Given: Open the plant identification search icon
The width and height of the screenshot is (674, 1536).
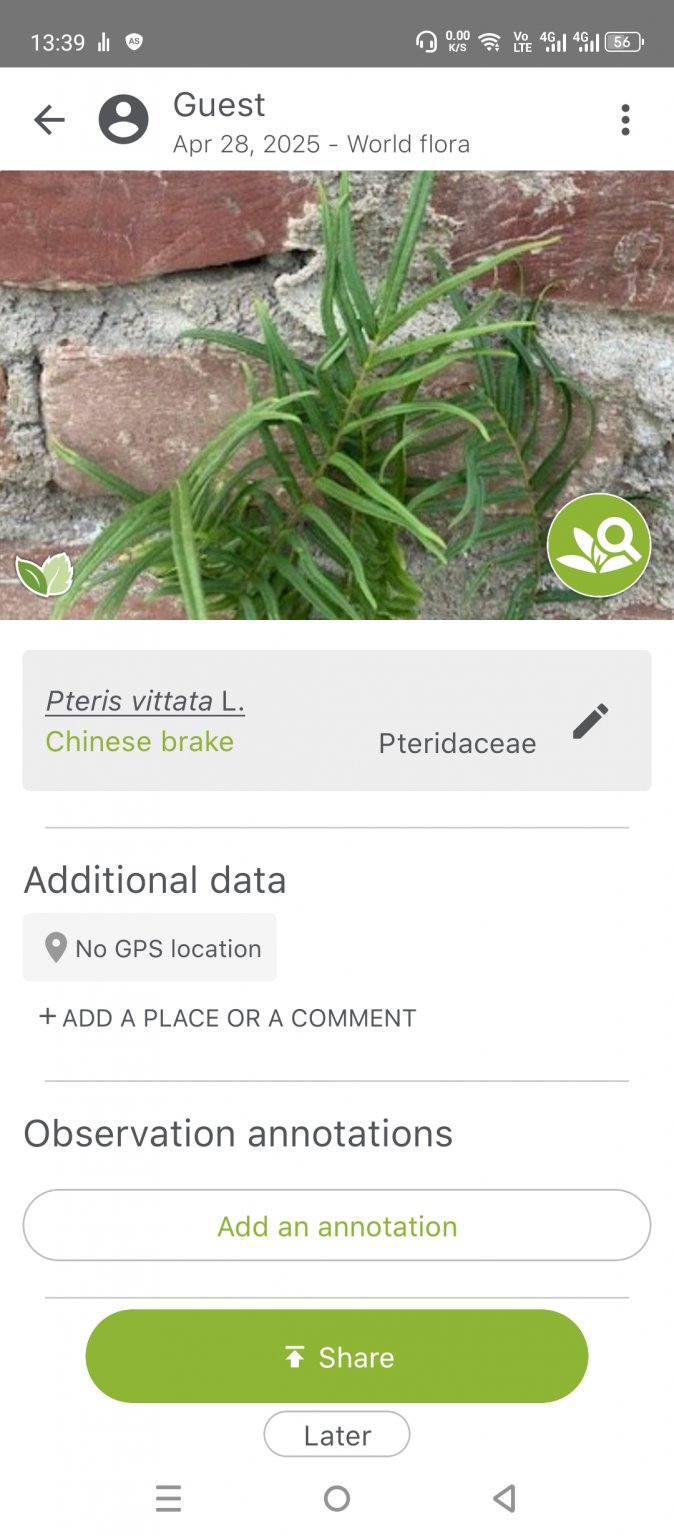Looking at the screenshot, I should [599, 545].
